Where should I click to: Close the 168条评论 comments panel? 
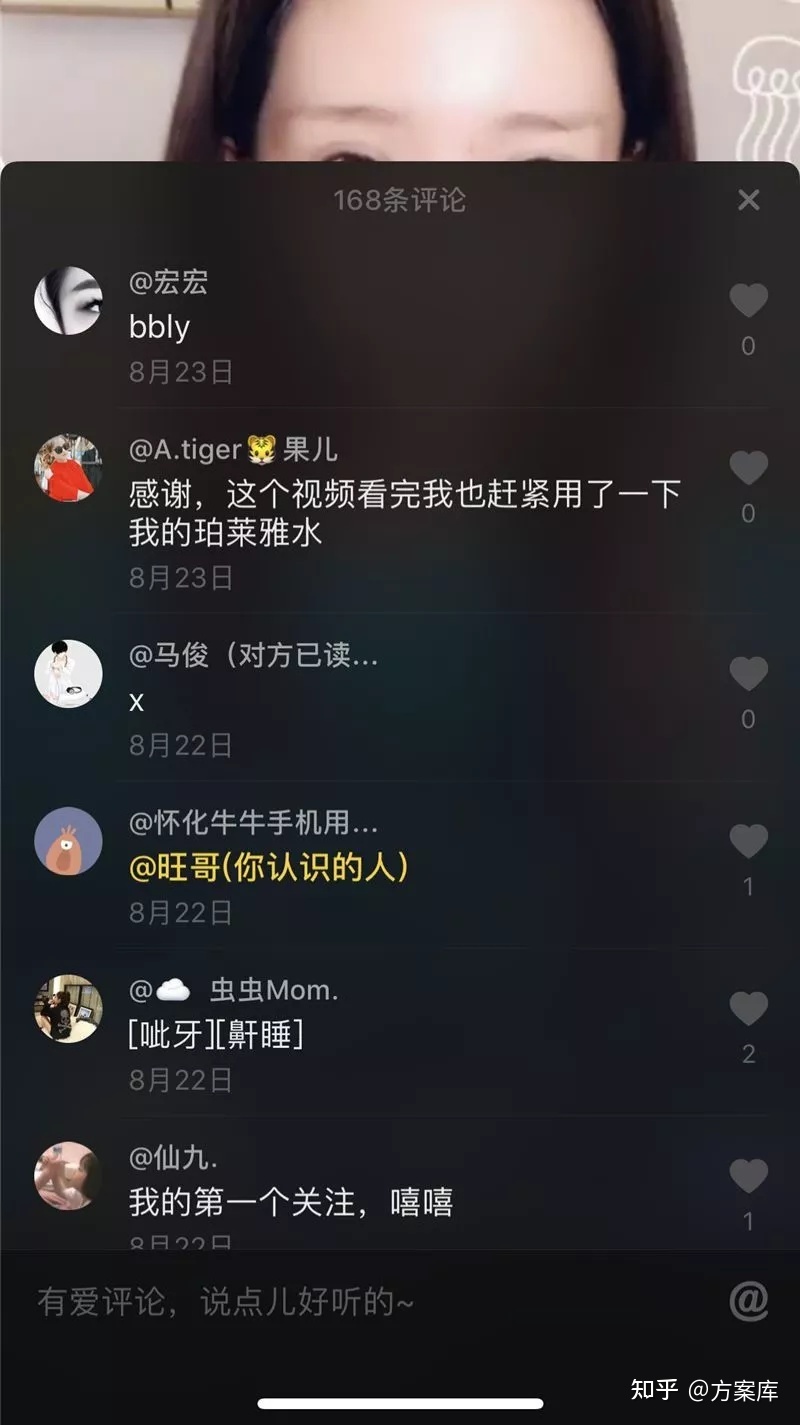[748, 200]
